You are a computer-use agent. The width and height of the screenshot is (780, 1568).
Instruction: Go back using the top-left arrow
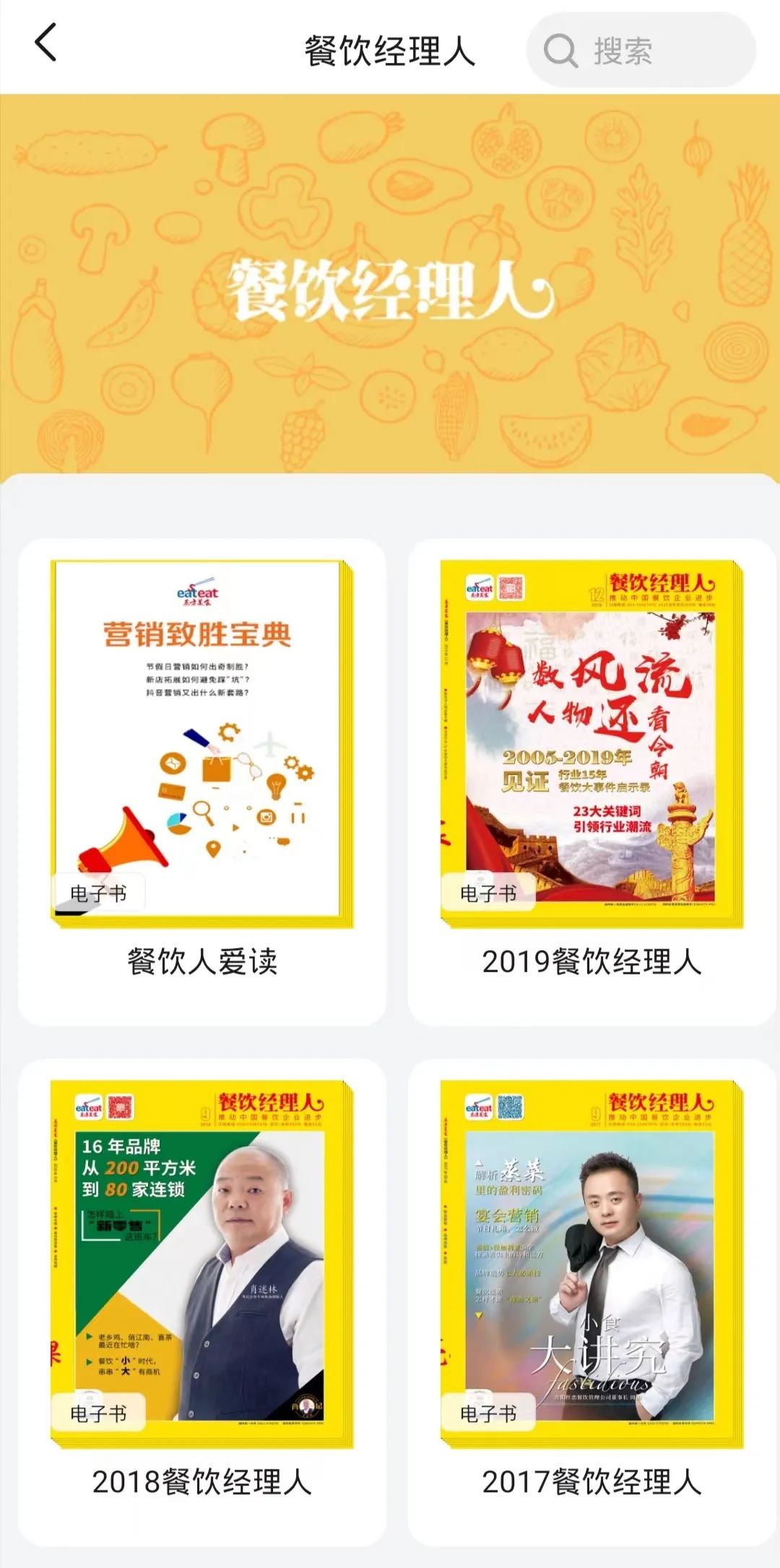tap(45, 43)
